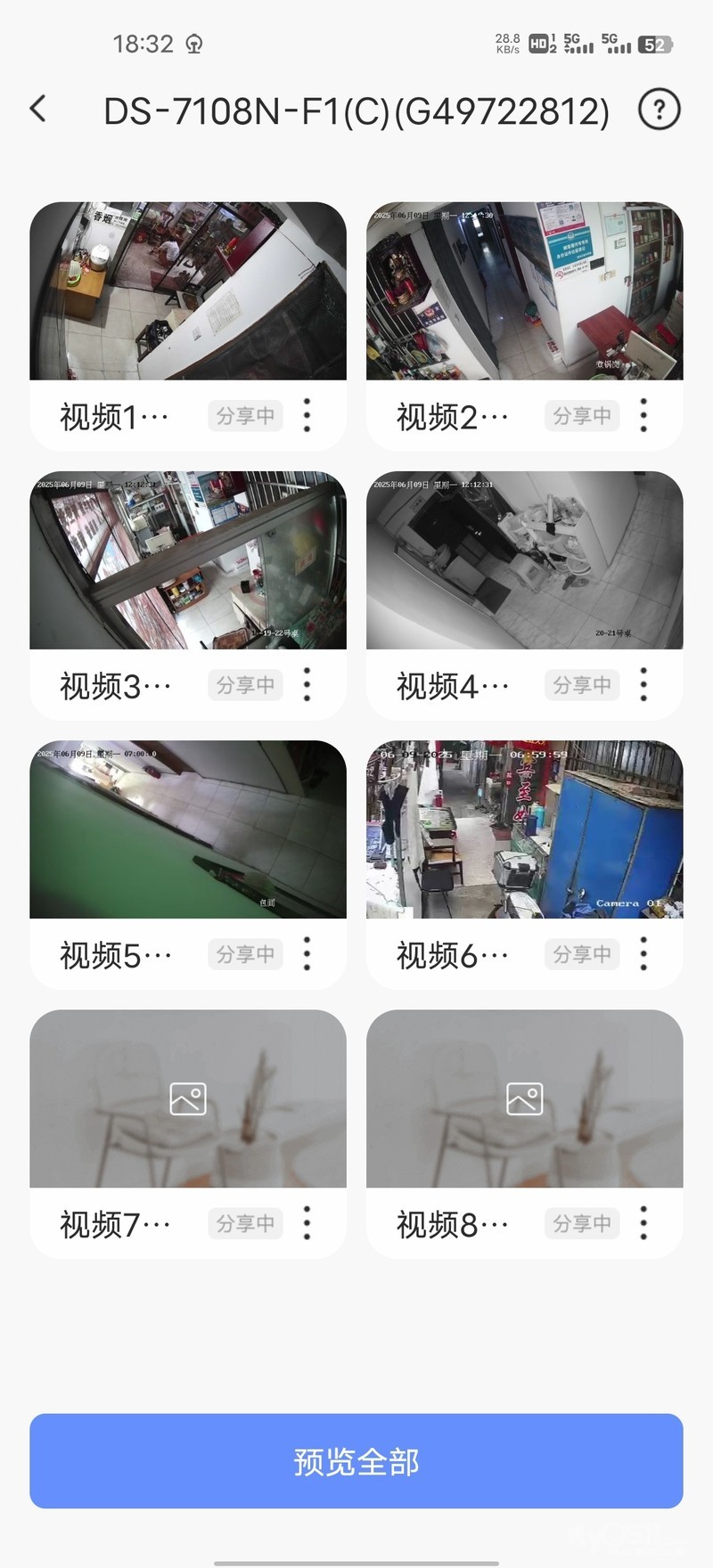The width and height of the screenshot is (713, 1568).
Task: Open more options for 视频2
Action: pos(643,415)
